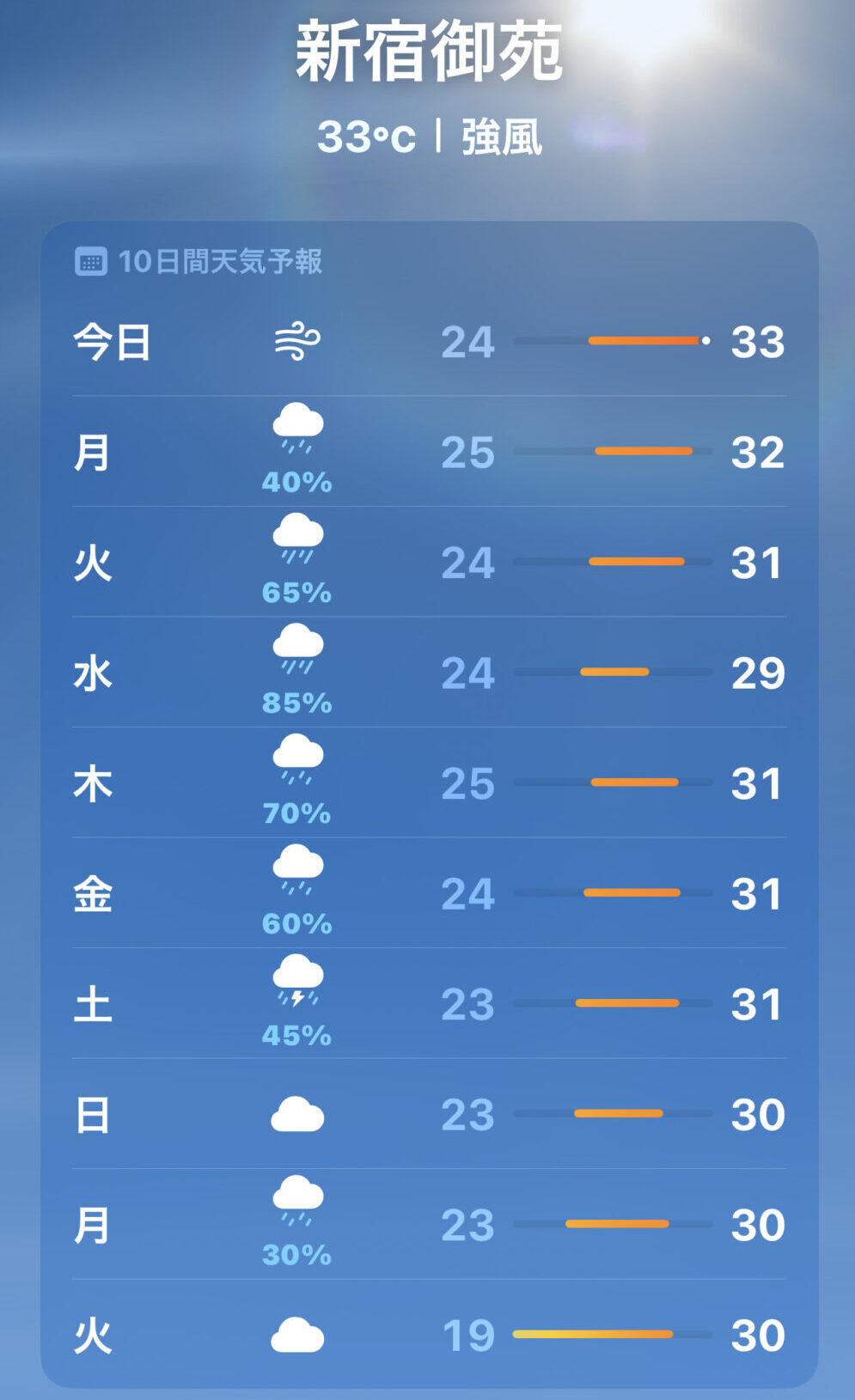Open the cloudy 日 forecast row
Viewport: 855px width, 1400px height.
(x=428, y=1114)
